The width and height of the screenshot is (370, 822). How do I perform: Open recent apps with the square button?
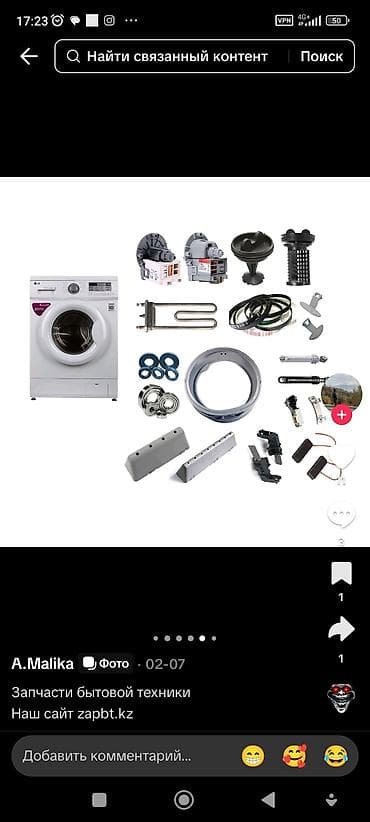(99, 800)
